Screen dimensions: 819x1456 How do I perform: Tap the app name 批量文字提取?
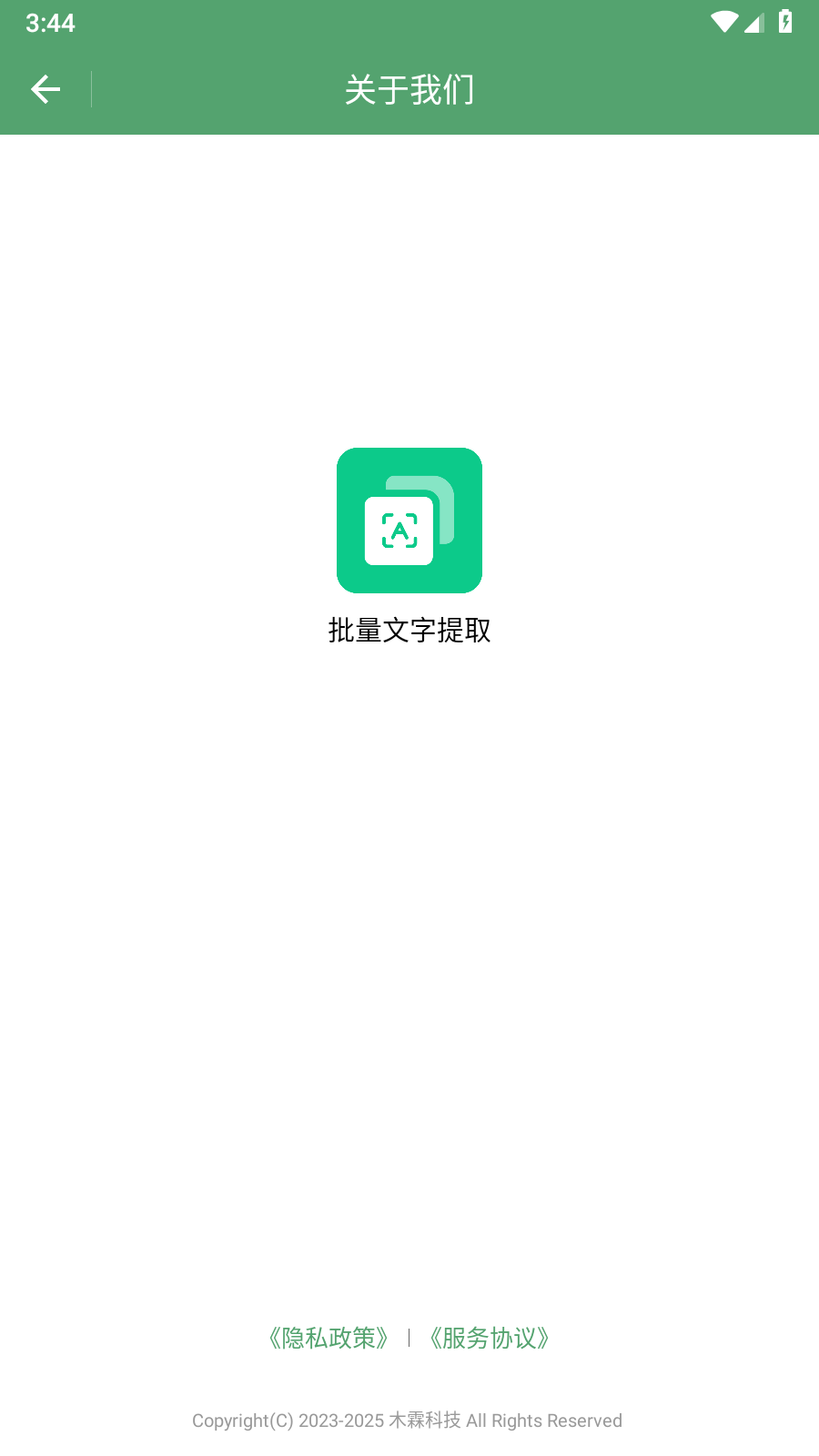pos(409,631)
